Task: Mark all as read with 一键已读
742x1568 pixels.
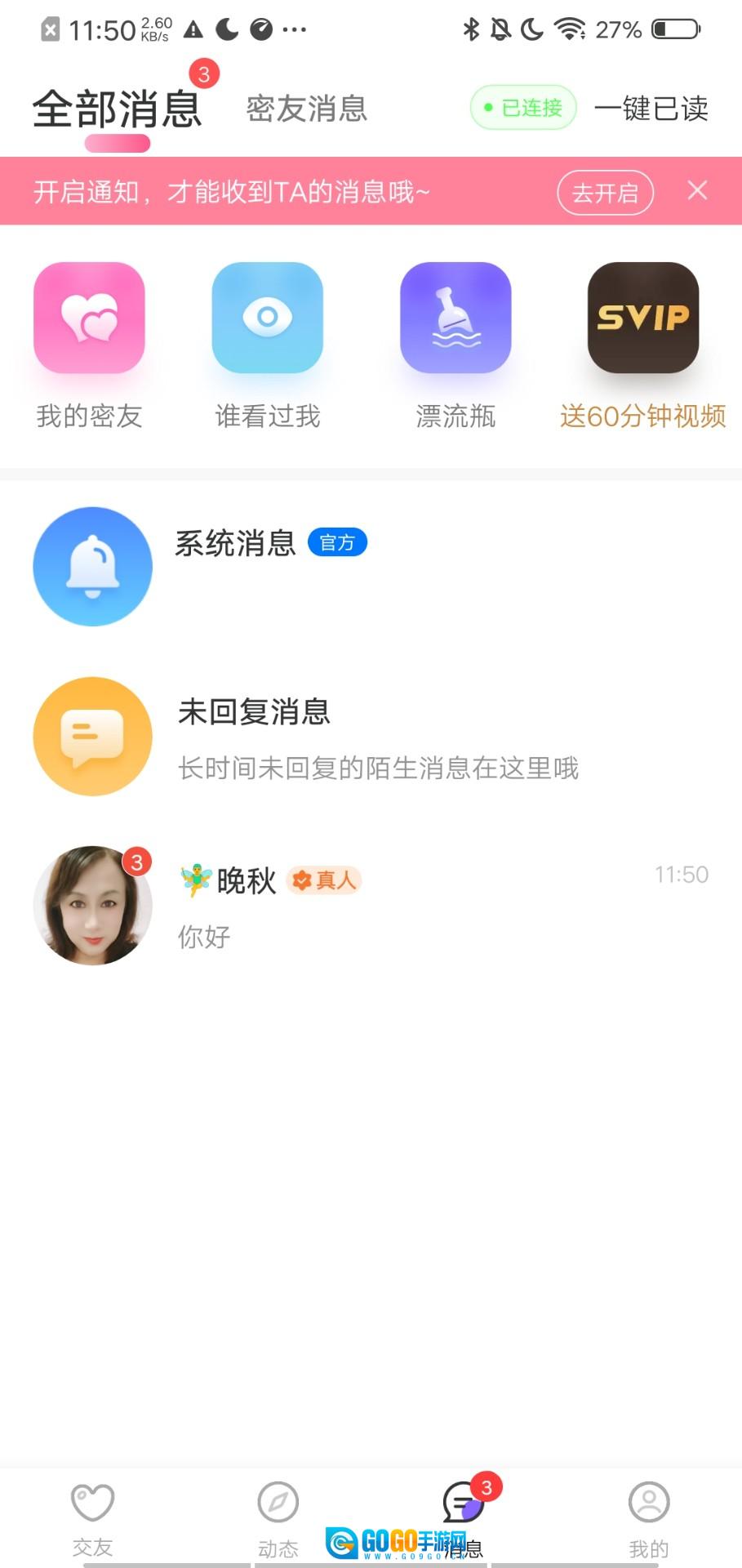Action: pos(651,109)
